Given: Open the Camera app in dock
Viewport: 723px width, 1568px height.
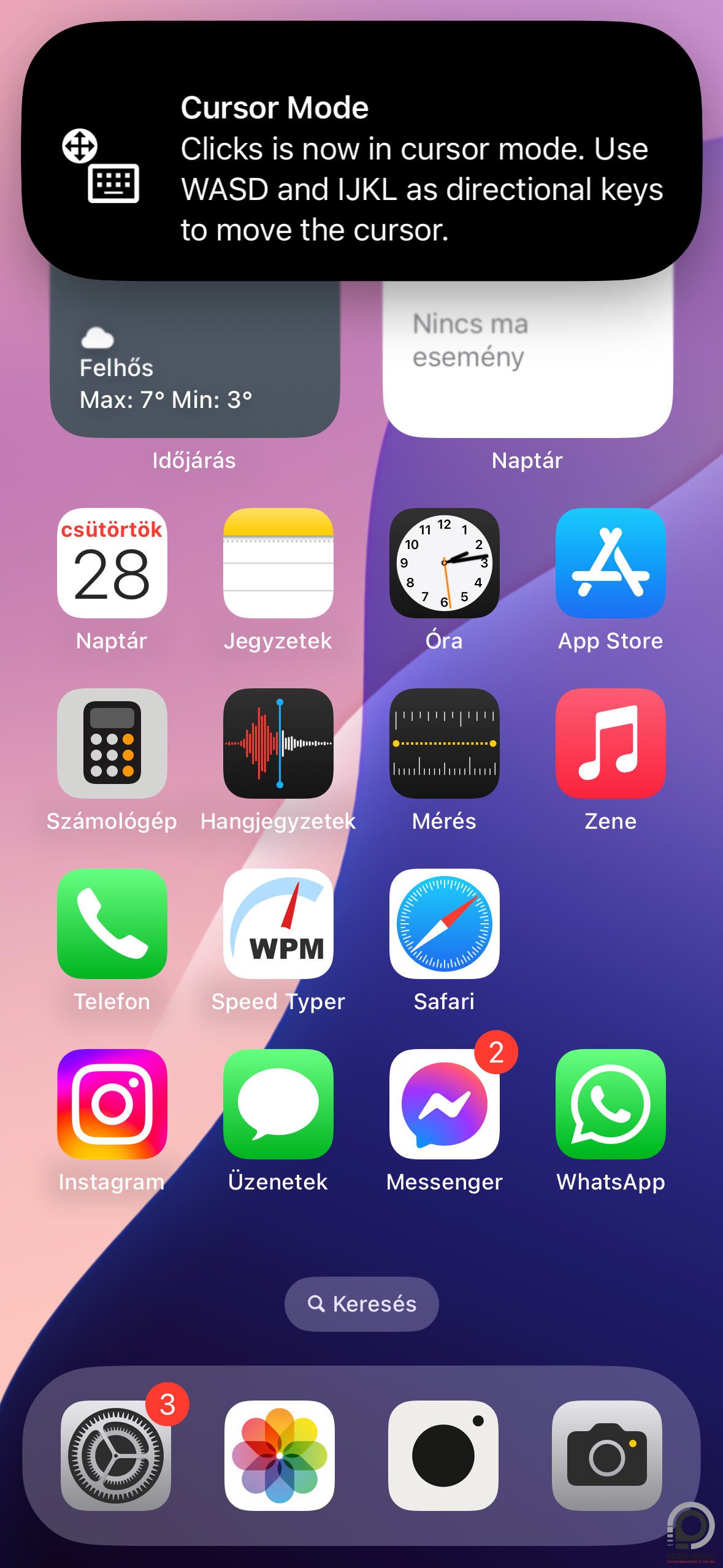Looking at the screenshot, I should click(x=607, y=1456).
